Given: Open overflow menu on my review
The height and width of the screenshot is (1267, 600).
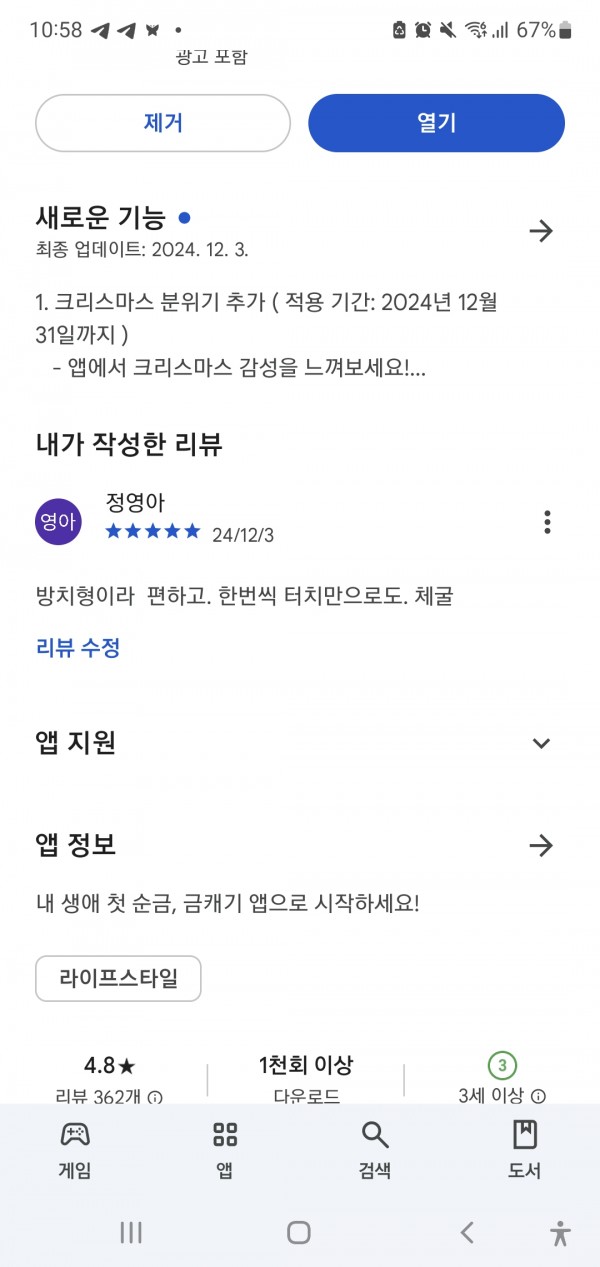Looking at the screenshot, I should (547, 521).
